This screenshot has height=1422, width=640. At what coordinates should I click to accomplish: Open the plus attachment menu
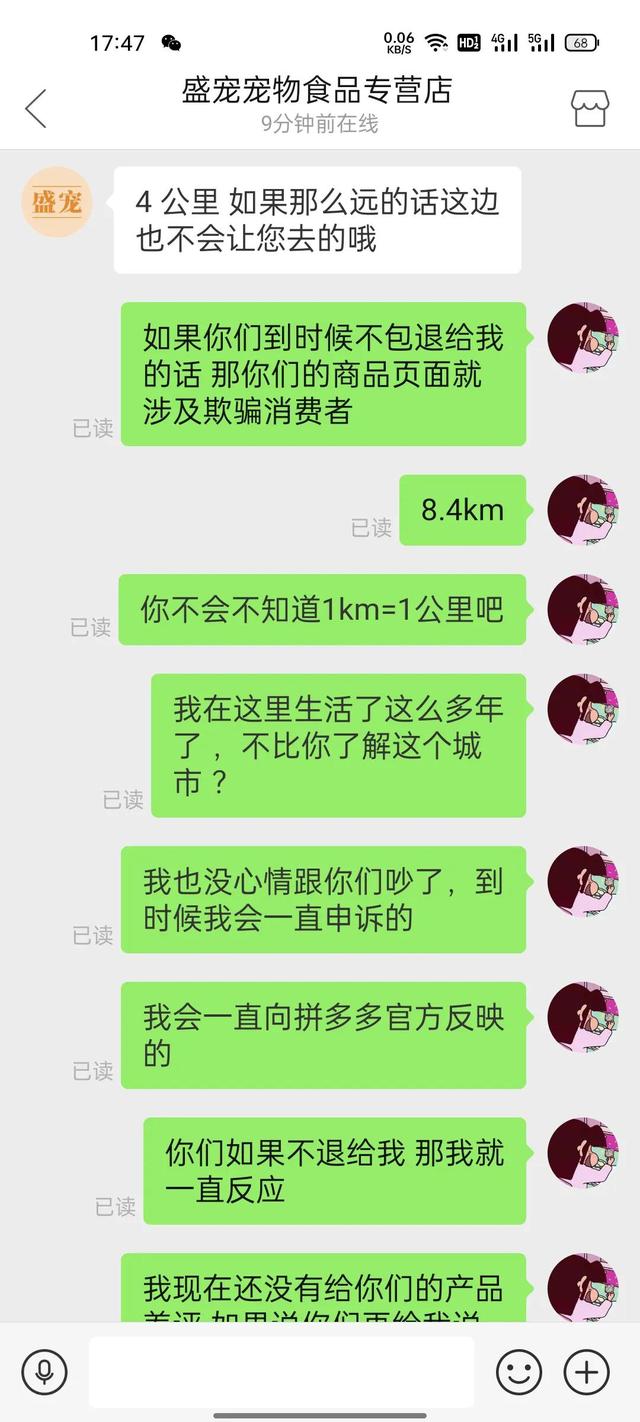click(x=586, y=1371)
